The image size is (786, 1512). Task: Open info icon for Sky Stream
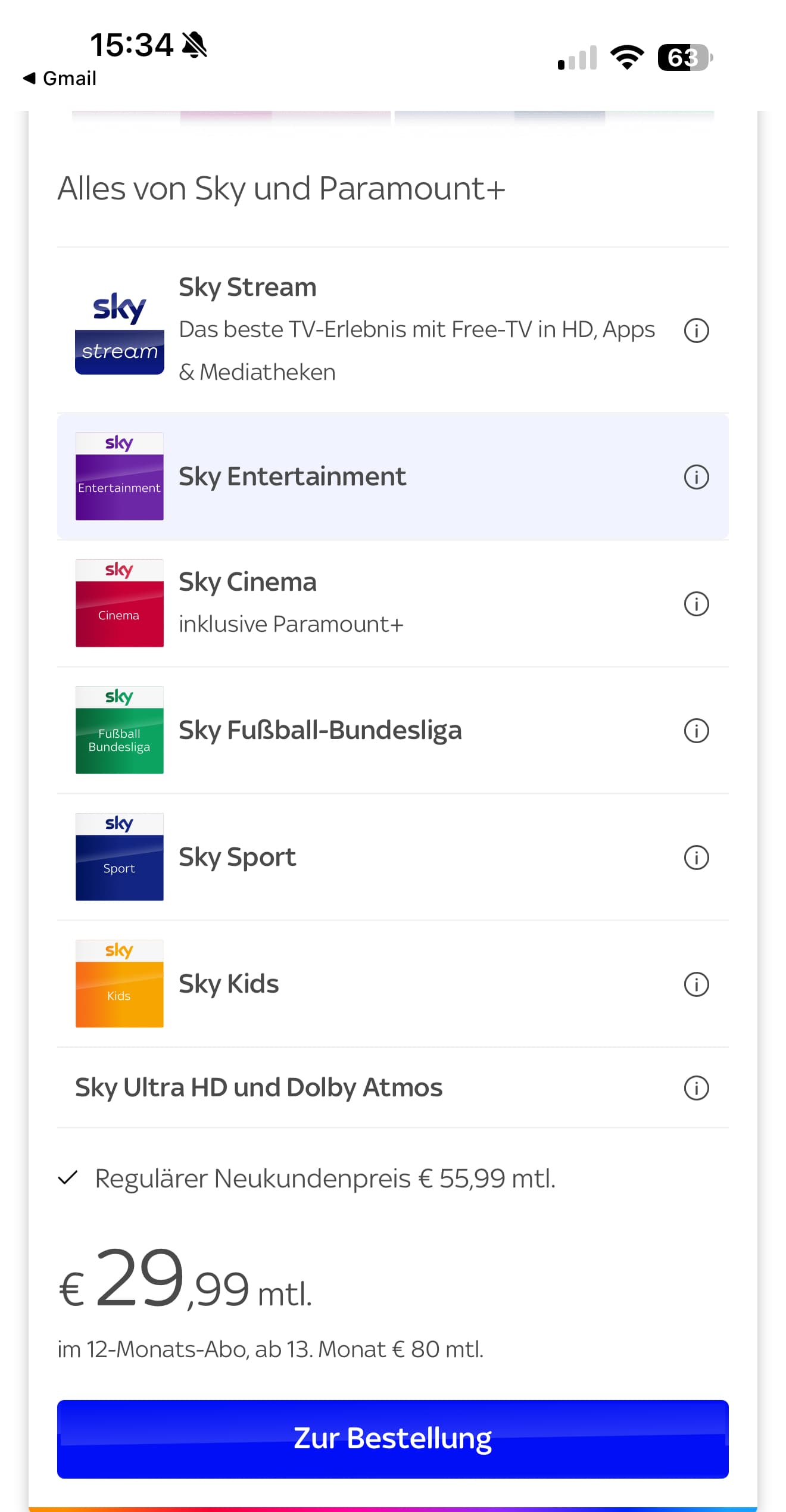tap(696, 331)
